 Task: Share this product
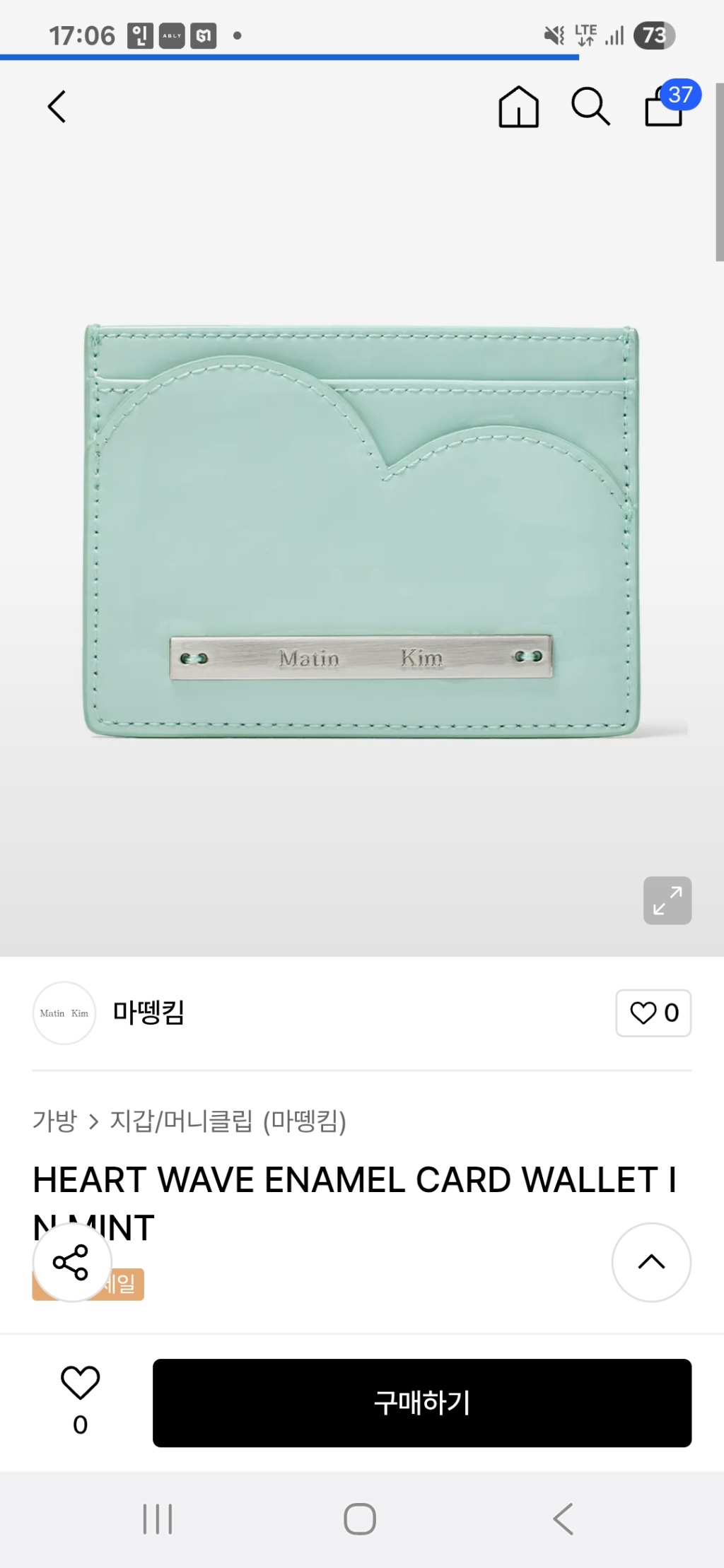tap(71, 1262)
